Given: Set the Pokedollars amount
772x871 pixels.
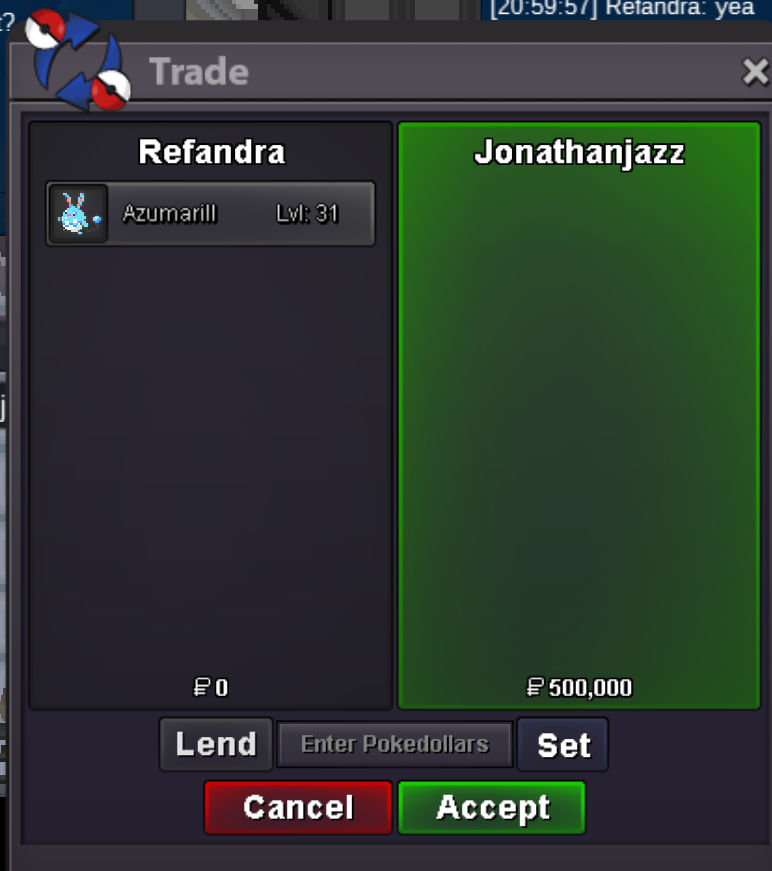Looking at the screenshot, I should coord(563,745).
